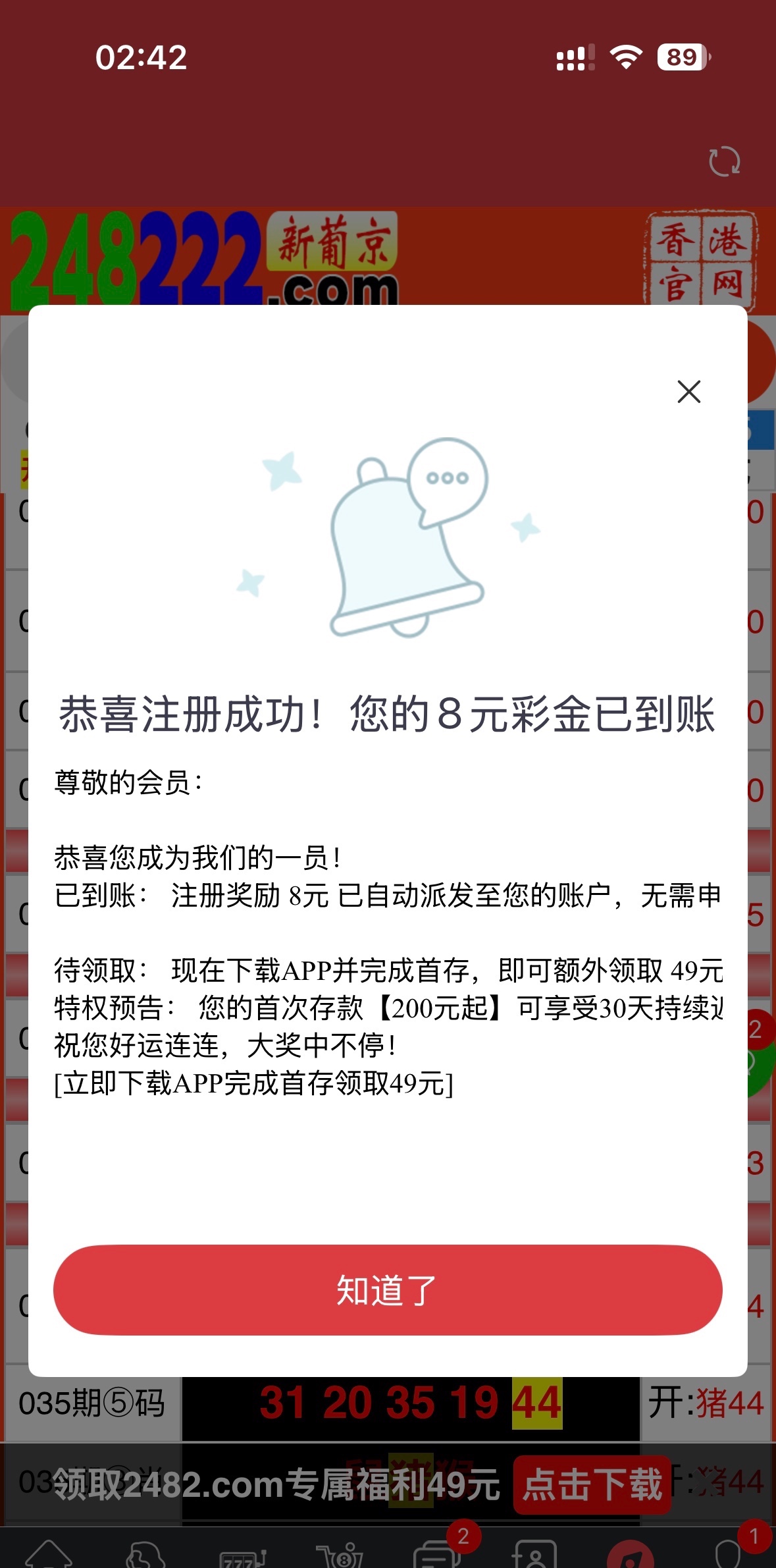Tap the 知道了 button

[x=388, y=1289]
